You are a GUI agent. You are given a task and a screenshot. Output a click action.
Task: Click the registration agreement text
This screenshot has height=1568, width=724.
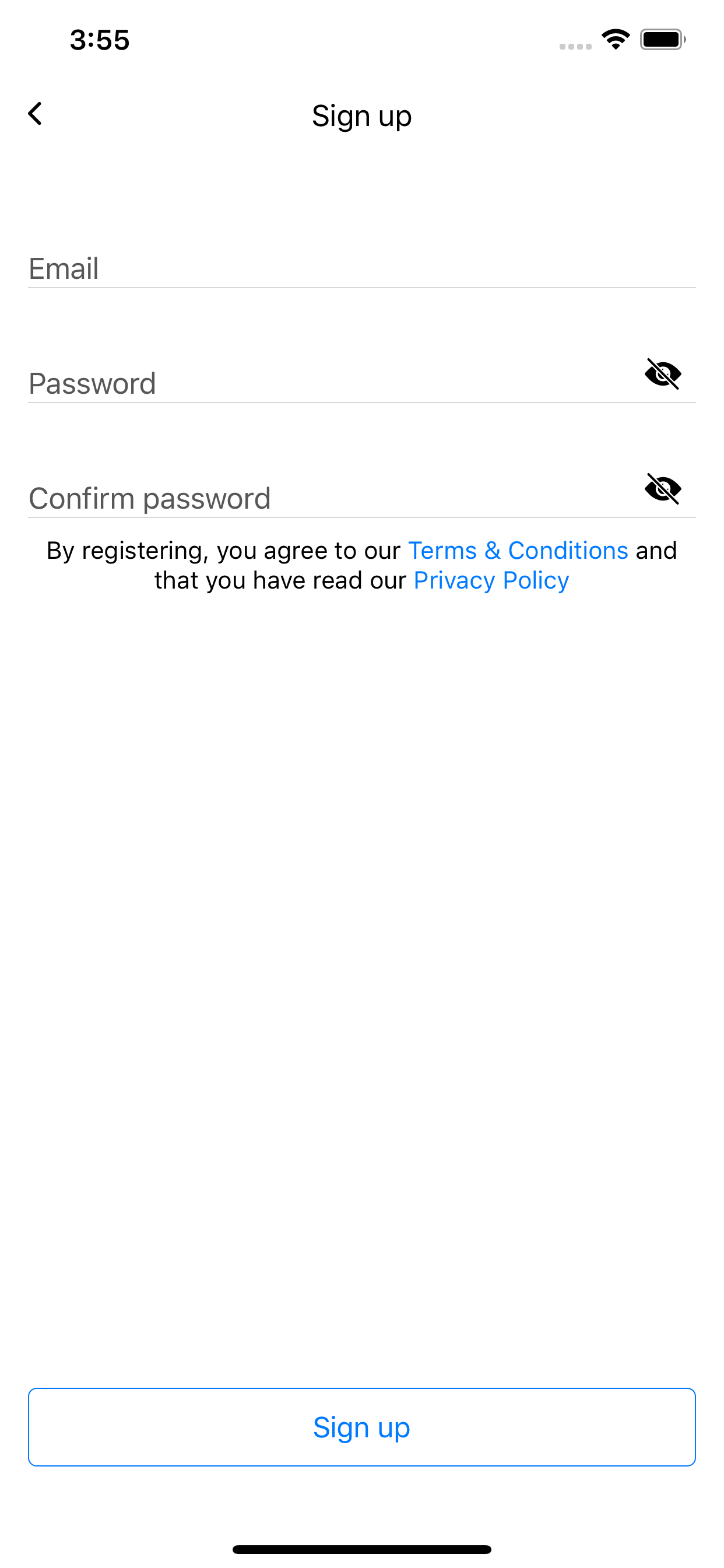(362, 564)
